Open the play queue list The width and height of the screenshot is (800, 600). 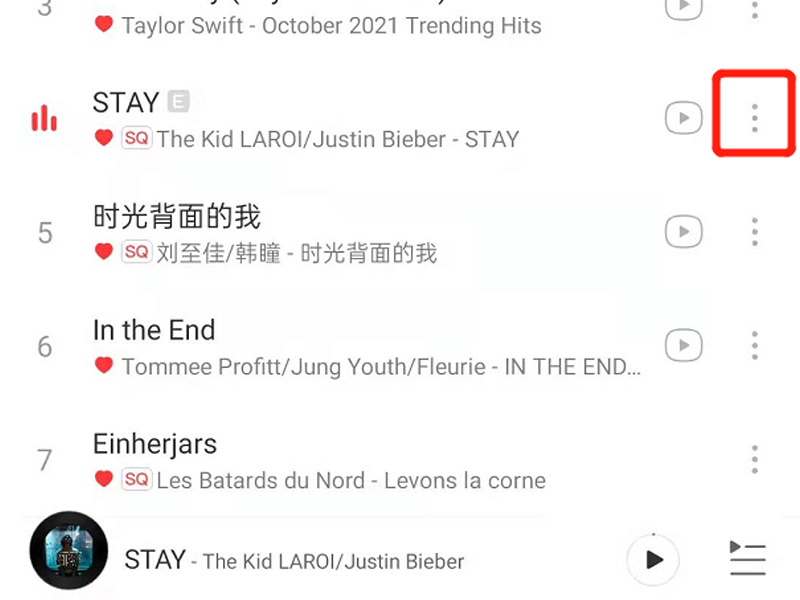pos(747,558)
